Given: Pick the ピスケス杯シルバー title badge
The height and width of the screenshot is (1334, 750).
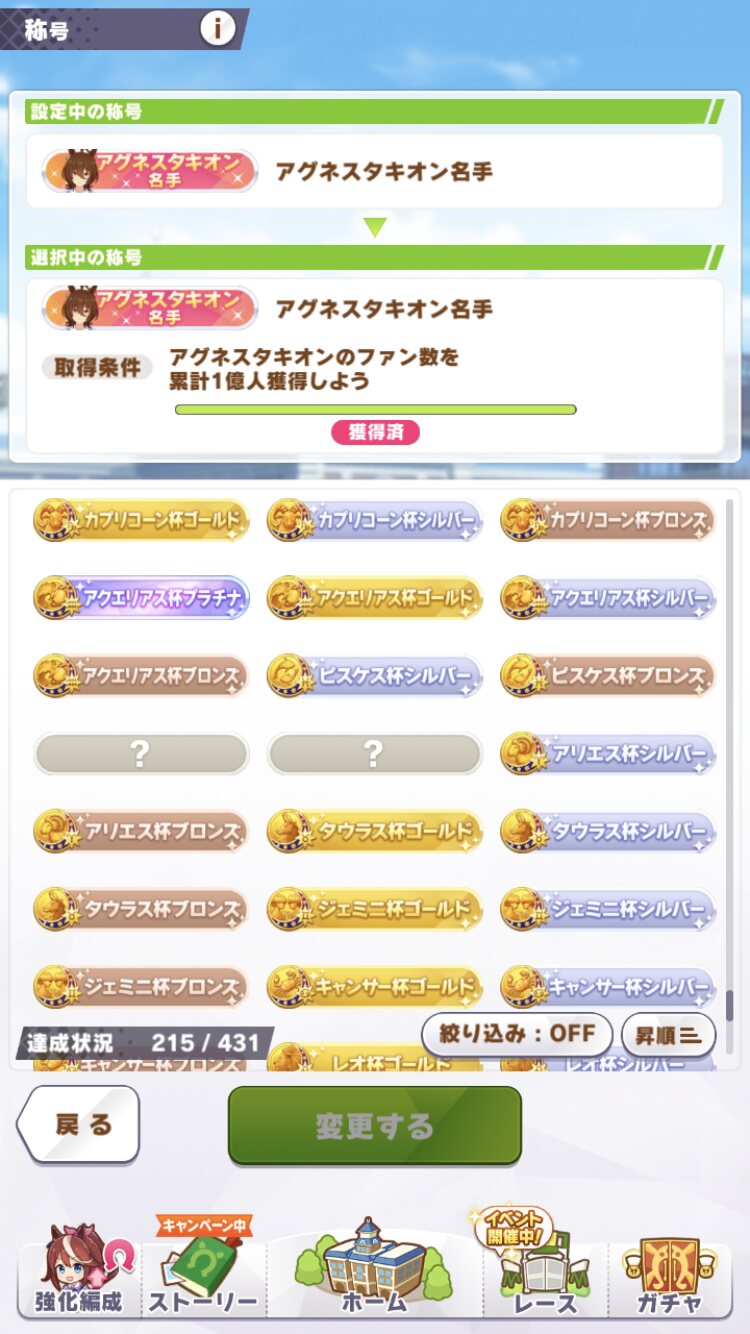Looking at the screenshot, I should coord(375,676).
